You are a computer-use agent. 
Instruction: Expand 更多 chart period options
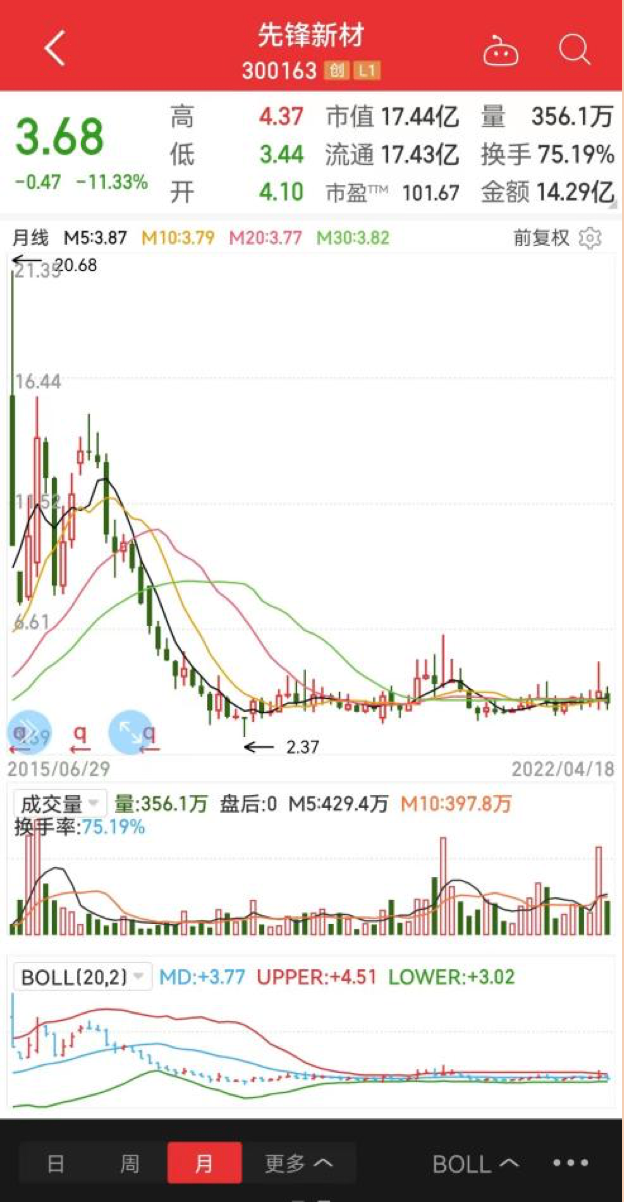coord(298,1163)
